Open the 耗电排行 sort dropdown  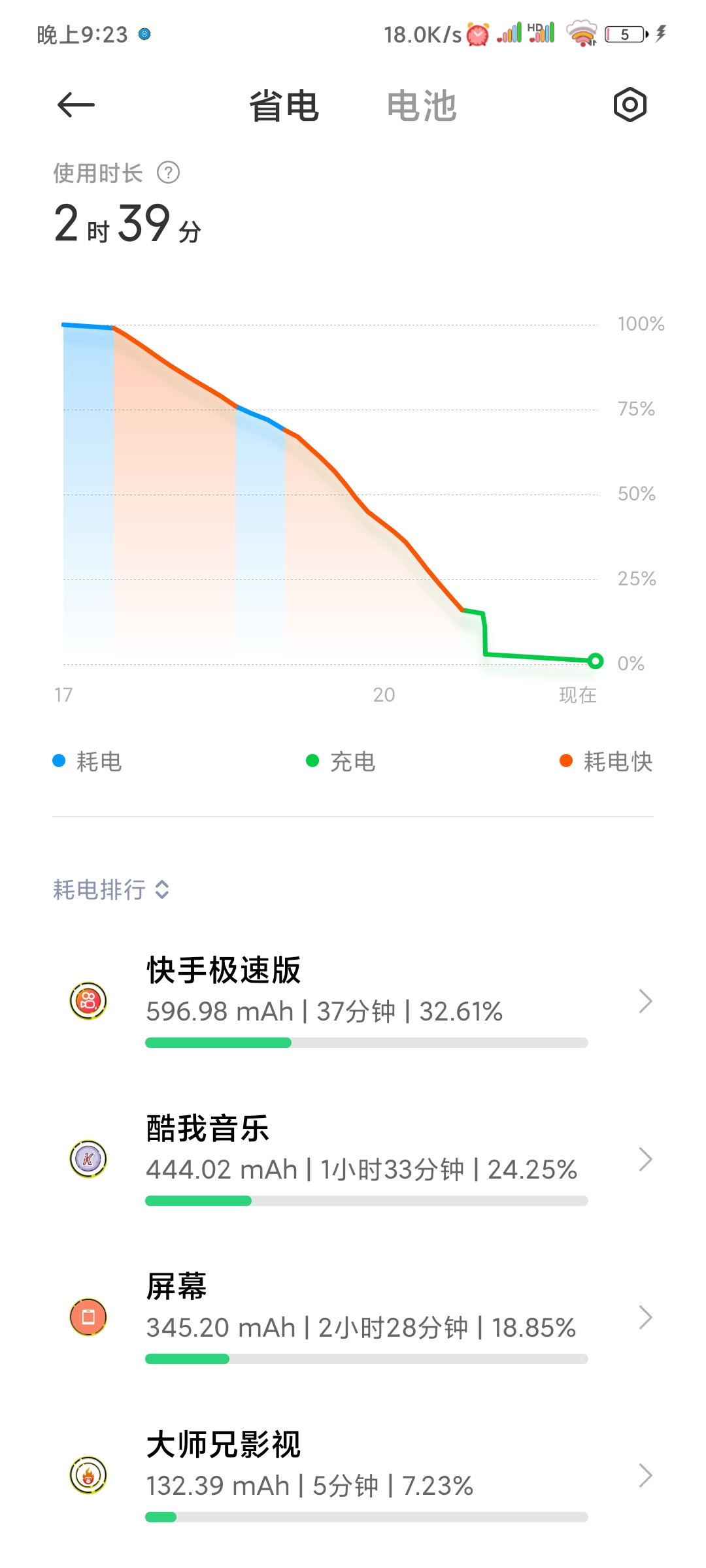112,890
